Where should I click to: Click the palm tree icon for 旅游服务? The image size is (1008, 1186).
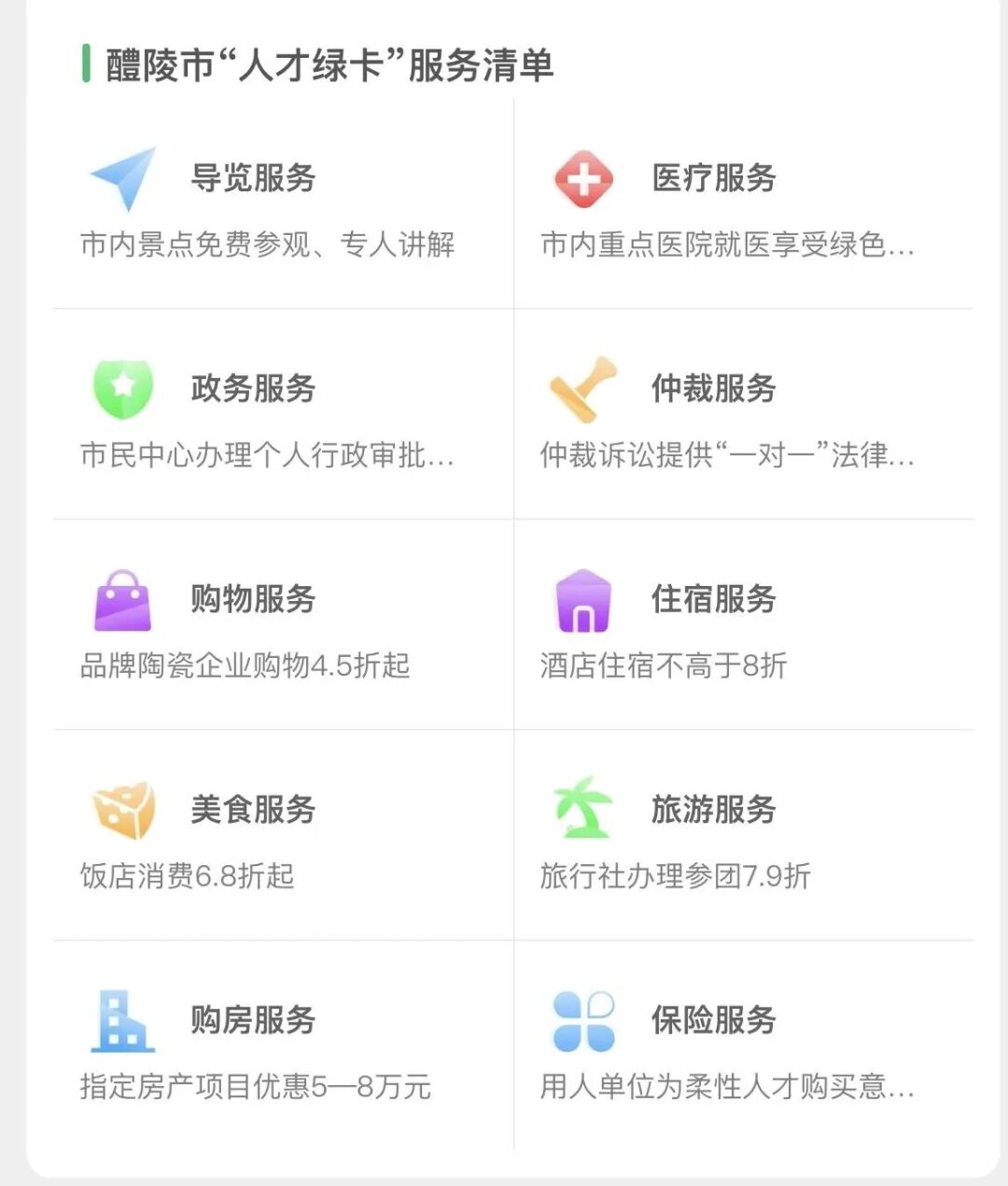pos(584,810)
